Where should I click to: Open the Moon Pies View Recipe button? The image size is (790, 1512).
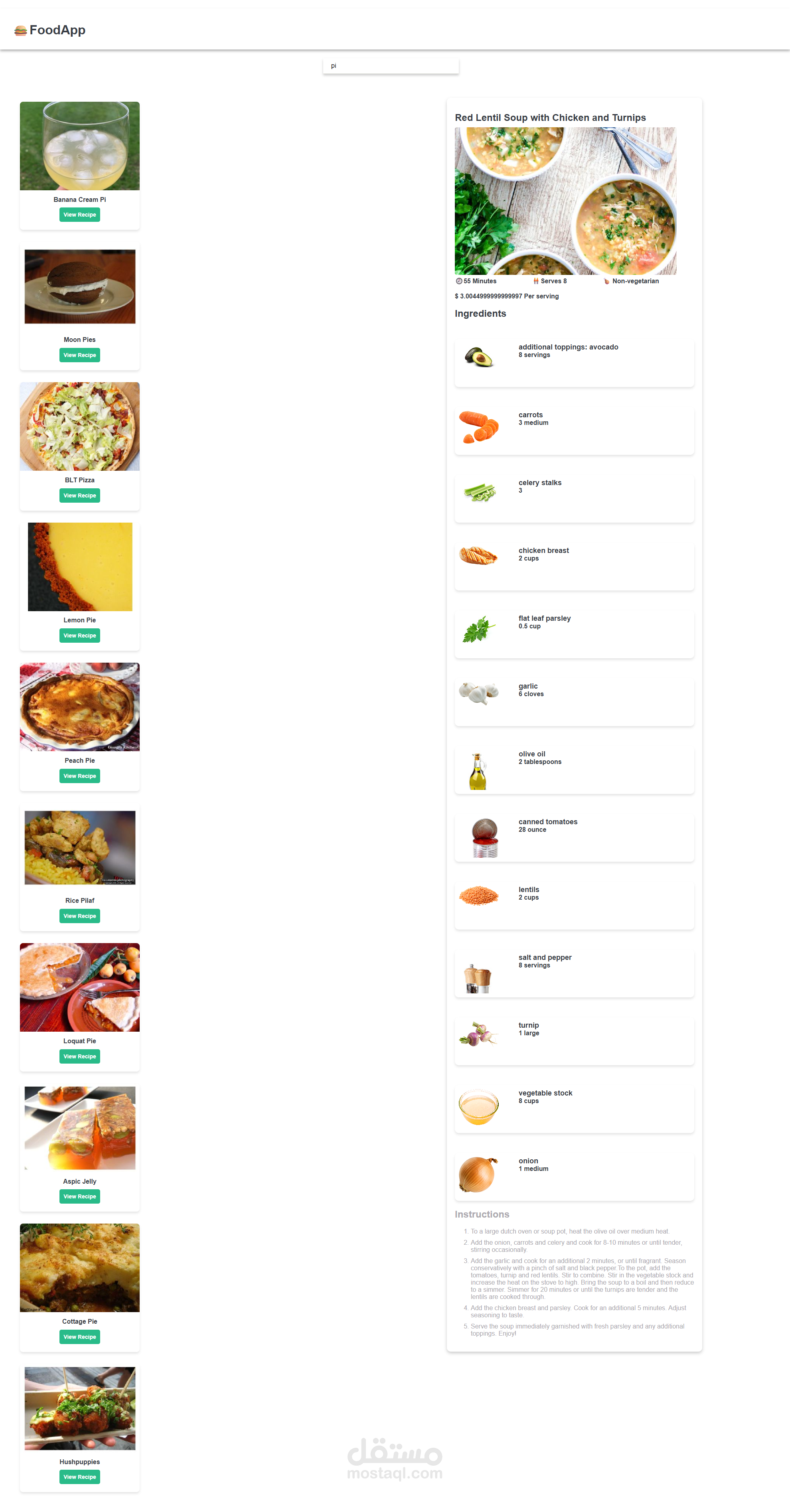click(x=80, y=355)
